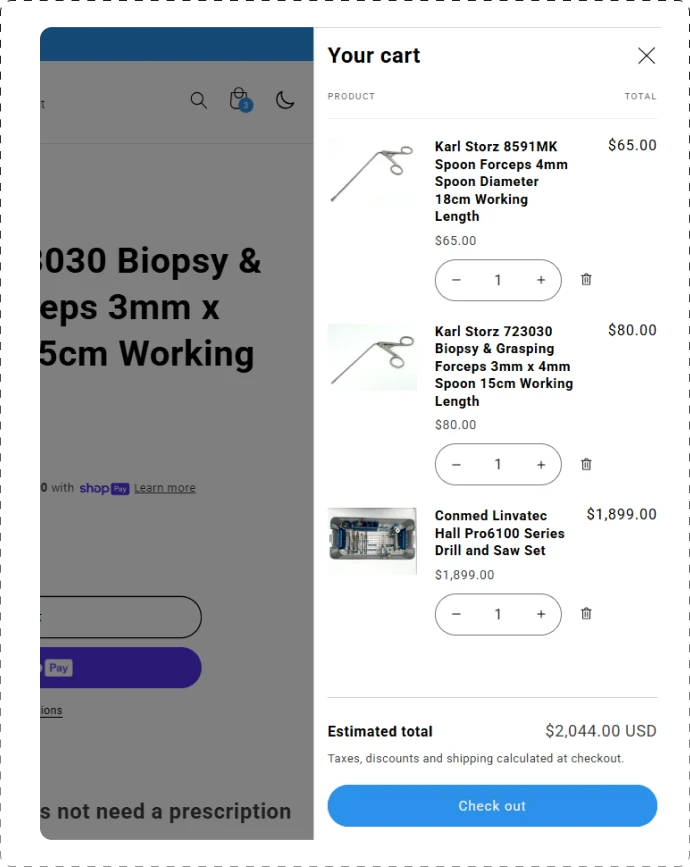The image size is (690, 867).
Task: View Karl Storz 8591MK forceps image
Action: 372,173
